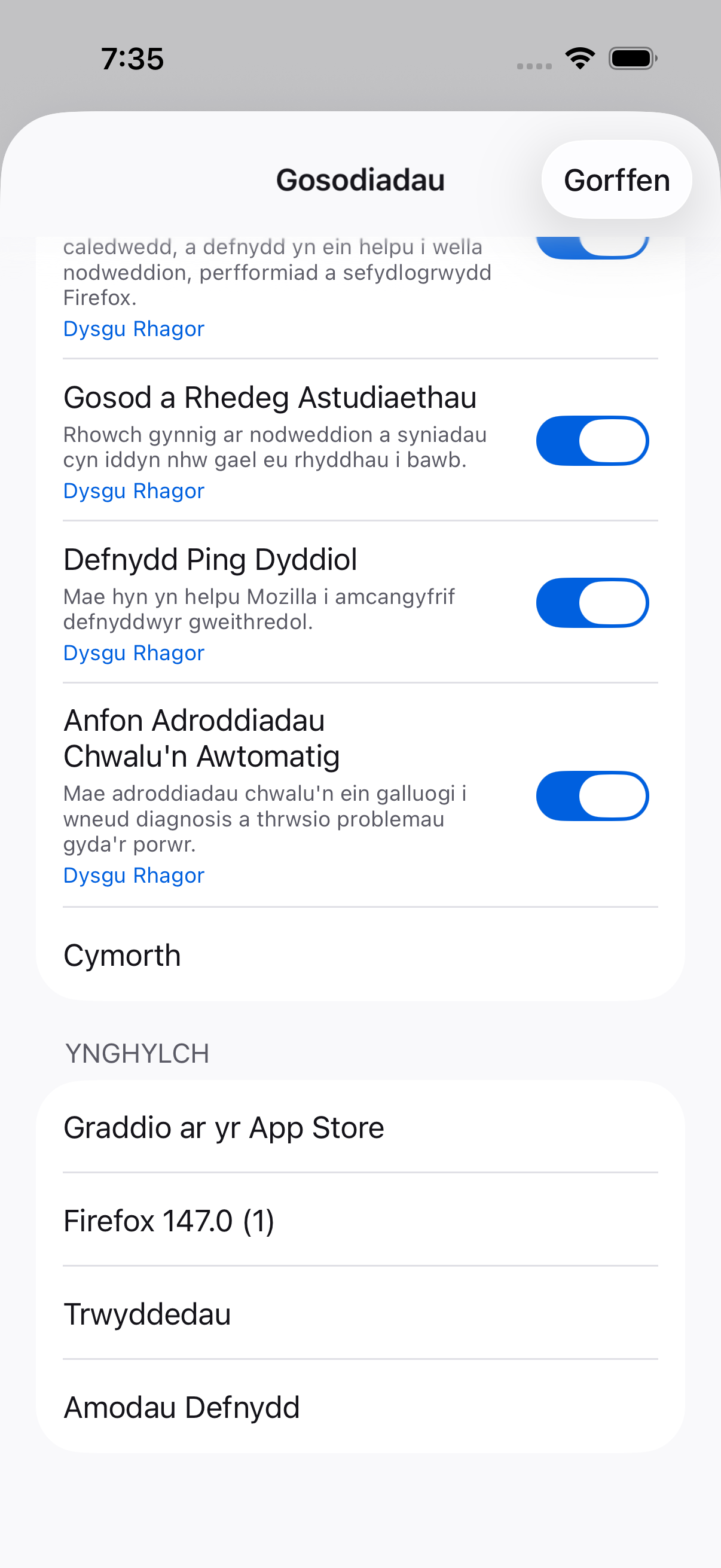721x1568 pixels.
Task: Follow Dysgu Rhagor link about crash reports
Action: click(134, 875)
